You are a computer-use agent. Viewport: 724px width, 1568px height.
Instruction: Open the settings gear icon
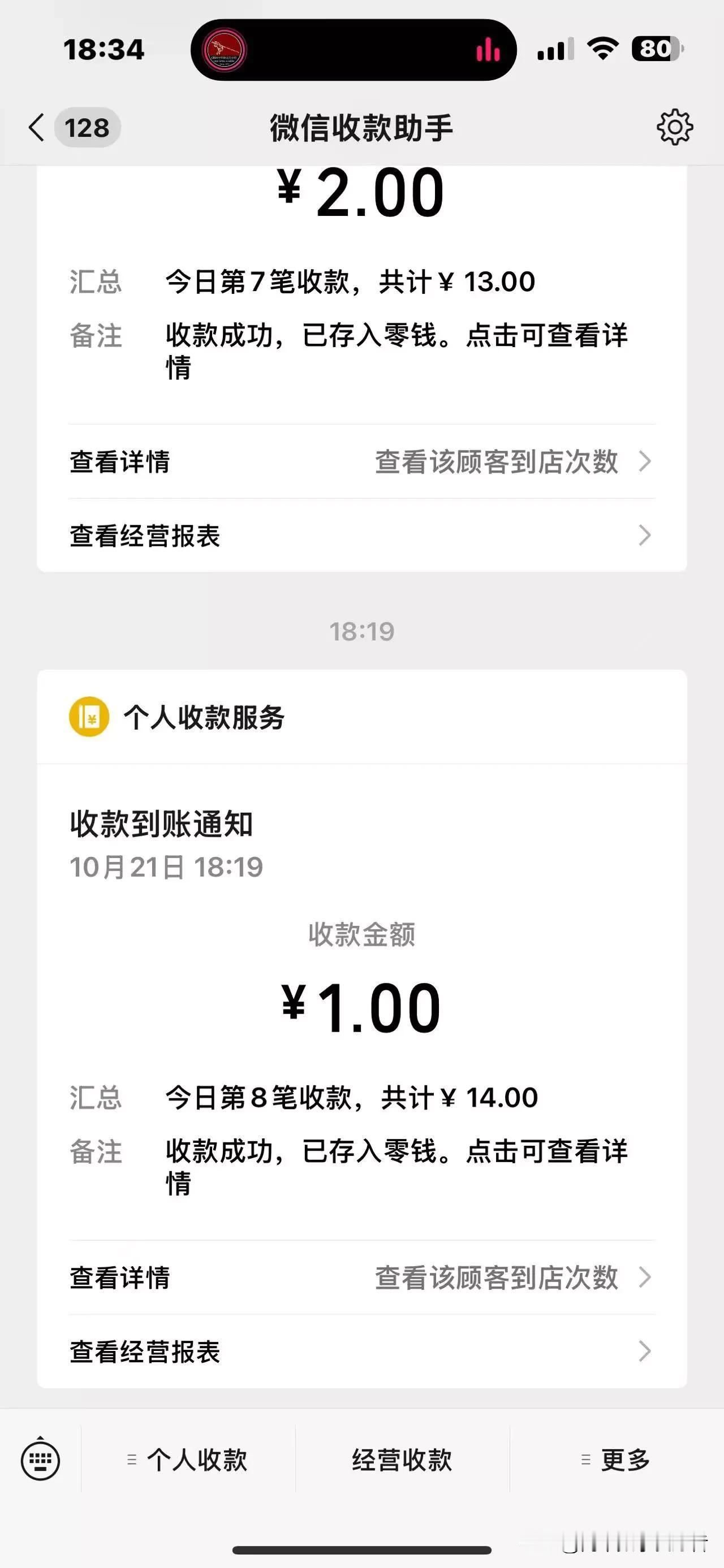675,127
